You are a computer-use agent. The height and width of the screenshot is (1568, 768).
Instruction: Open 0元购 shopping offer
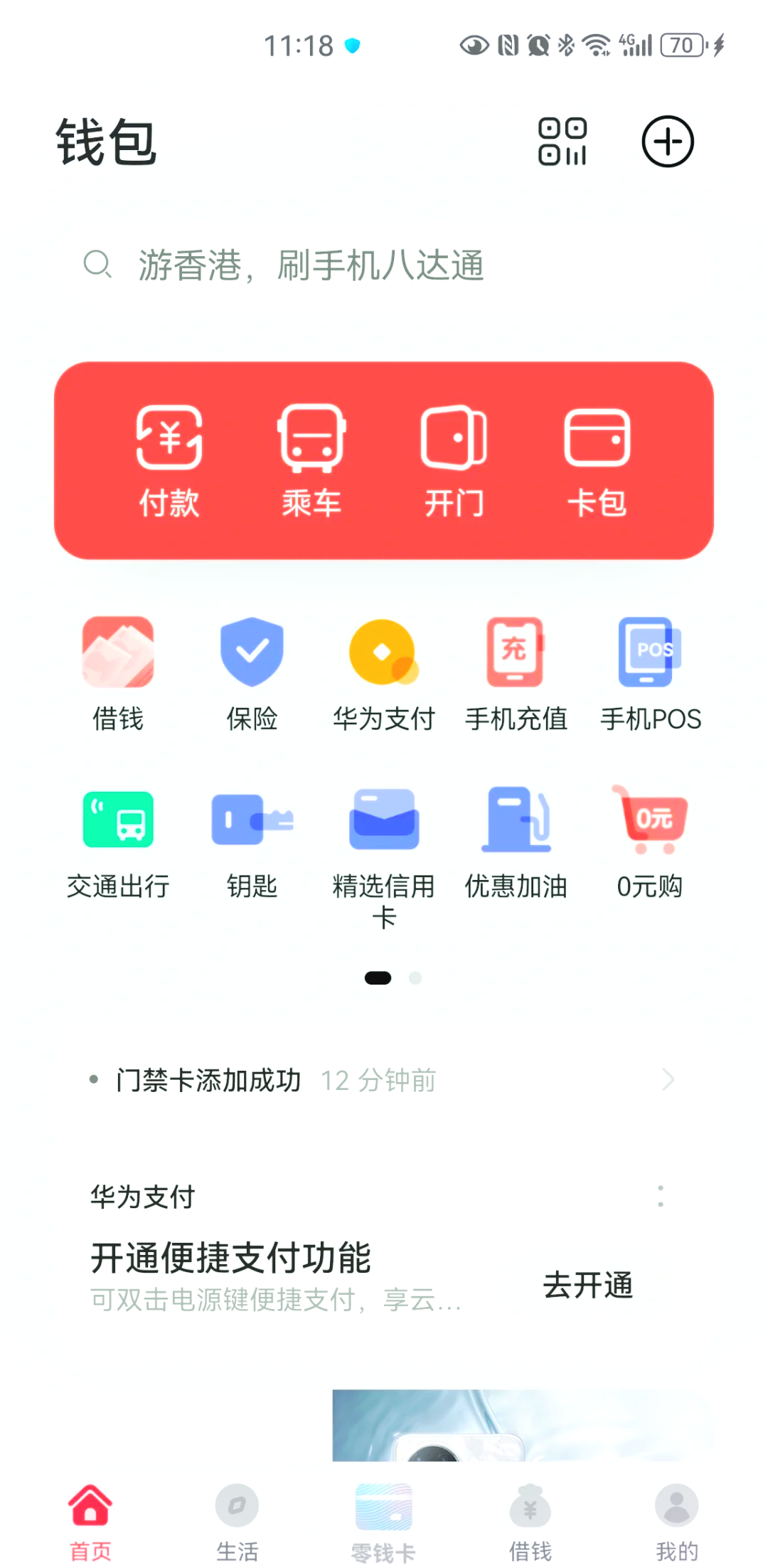(650, 842)
